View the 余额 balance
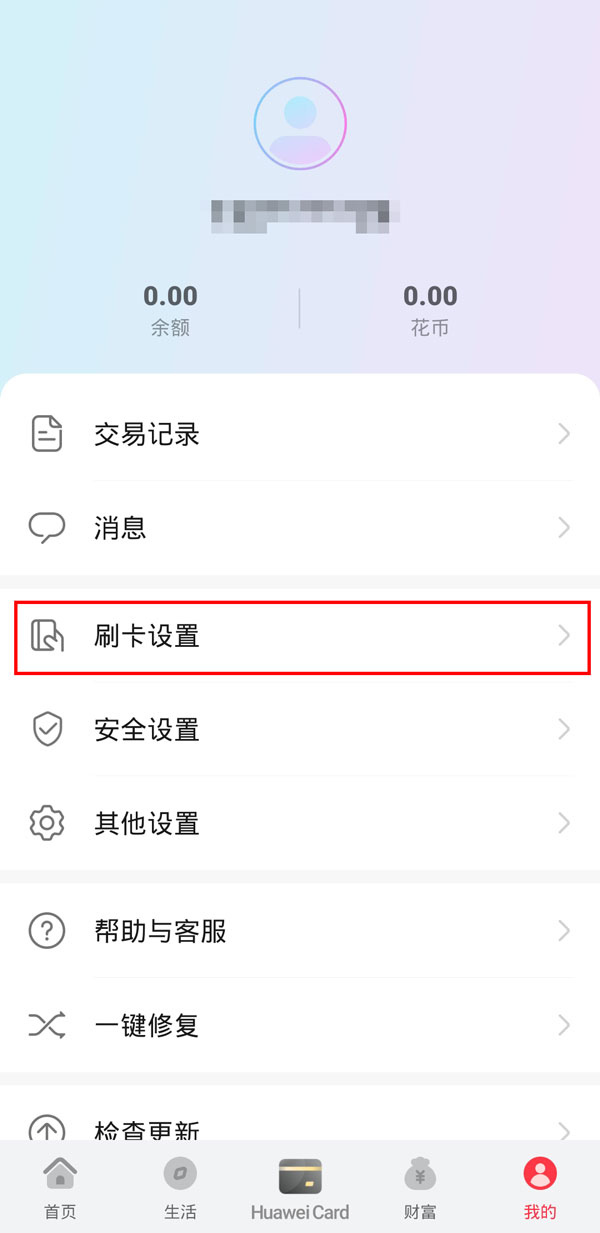600x1233 pixels. tap(170, 309)
